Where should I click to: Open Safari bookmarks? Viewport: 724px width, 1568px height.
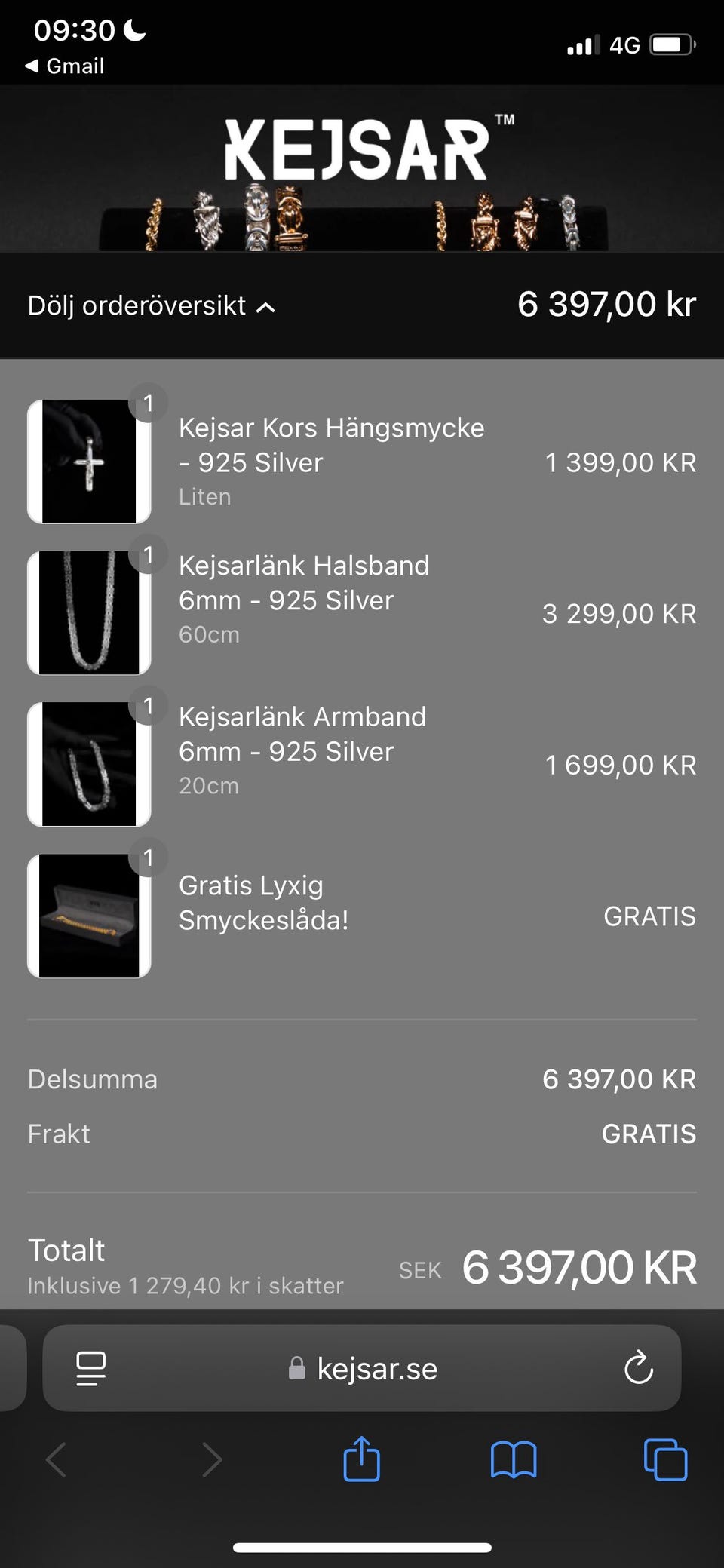coord(513,1460)
